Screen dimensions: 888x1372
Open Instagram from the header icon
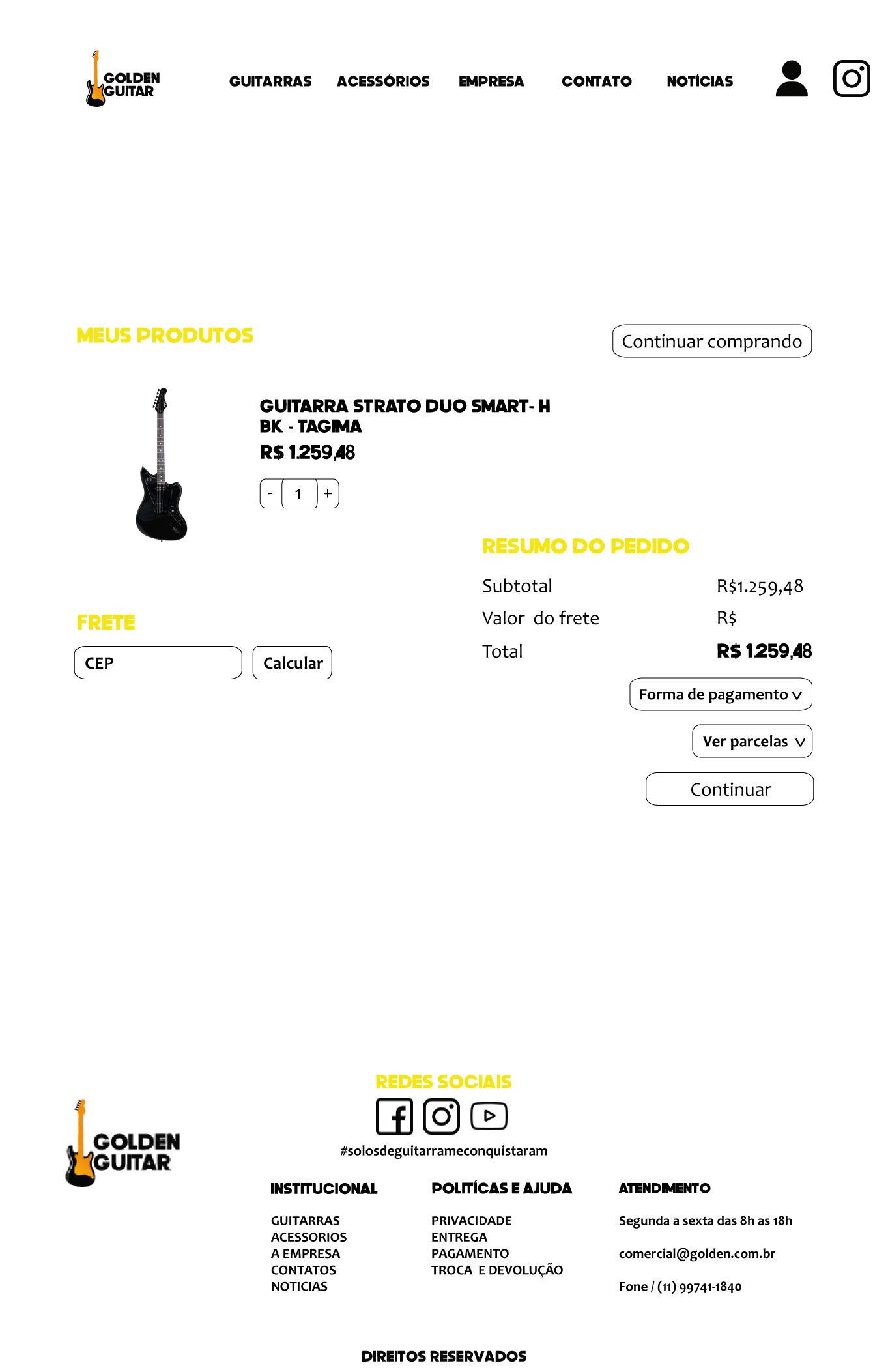pos(852,79)
